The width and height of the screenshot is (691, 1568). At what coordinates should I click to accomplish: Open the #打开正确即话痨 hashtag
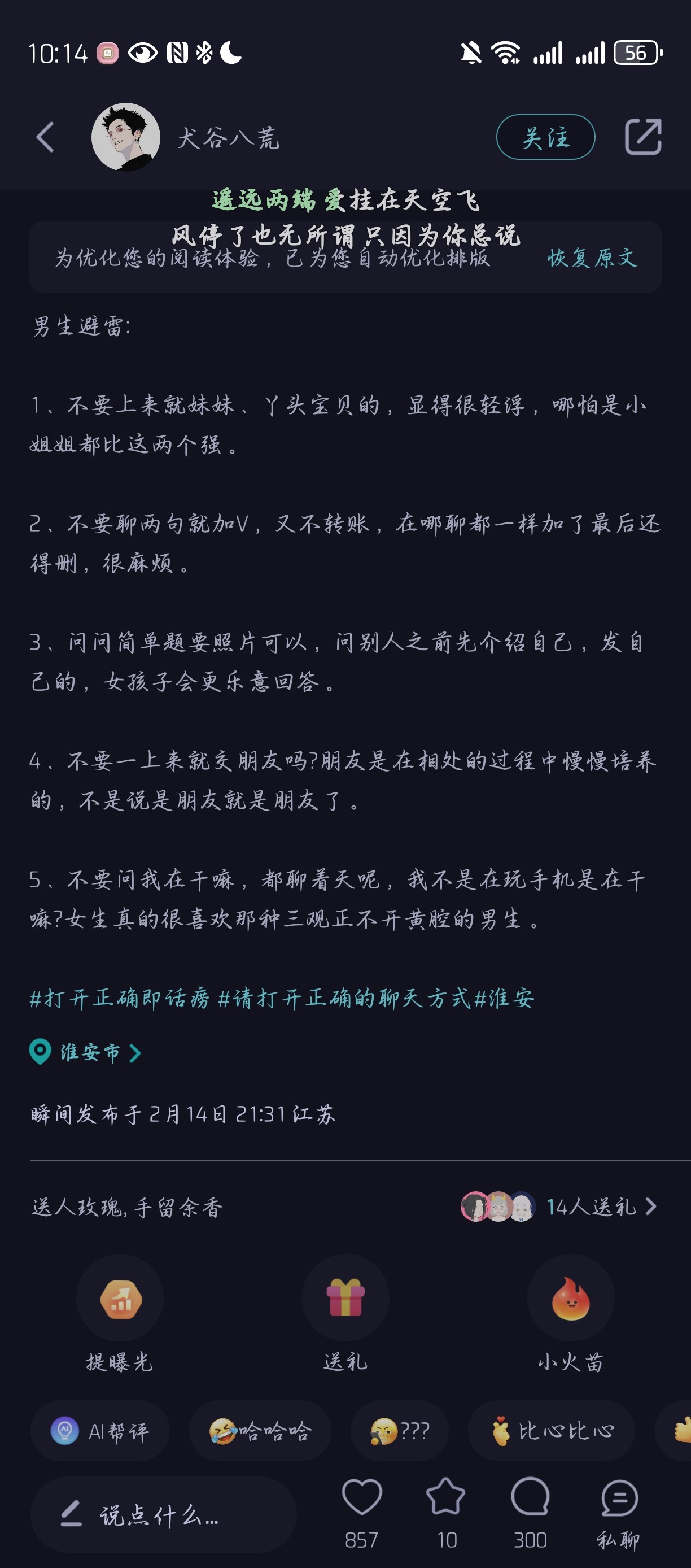pos(120,998)
